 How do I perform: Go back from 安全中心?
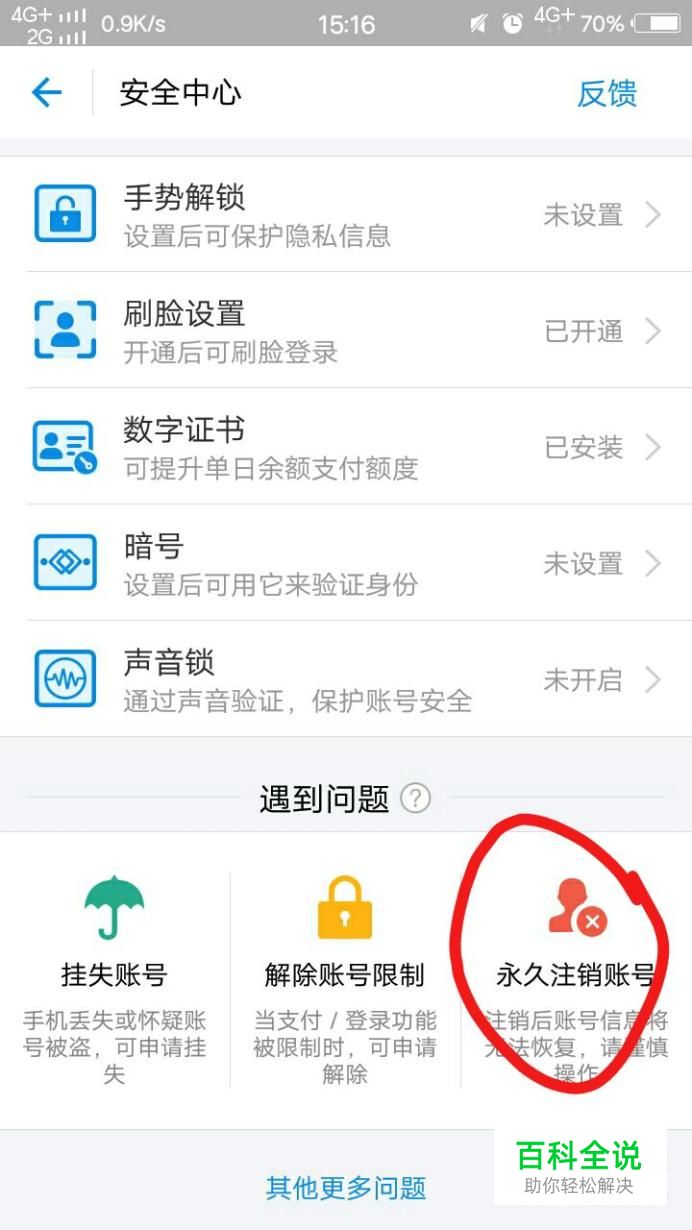pos(46,93)
